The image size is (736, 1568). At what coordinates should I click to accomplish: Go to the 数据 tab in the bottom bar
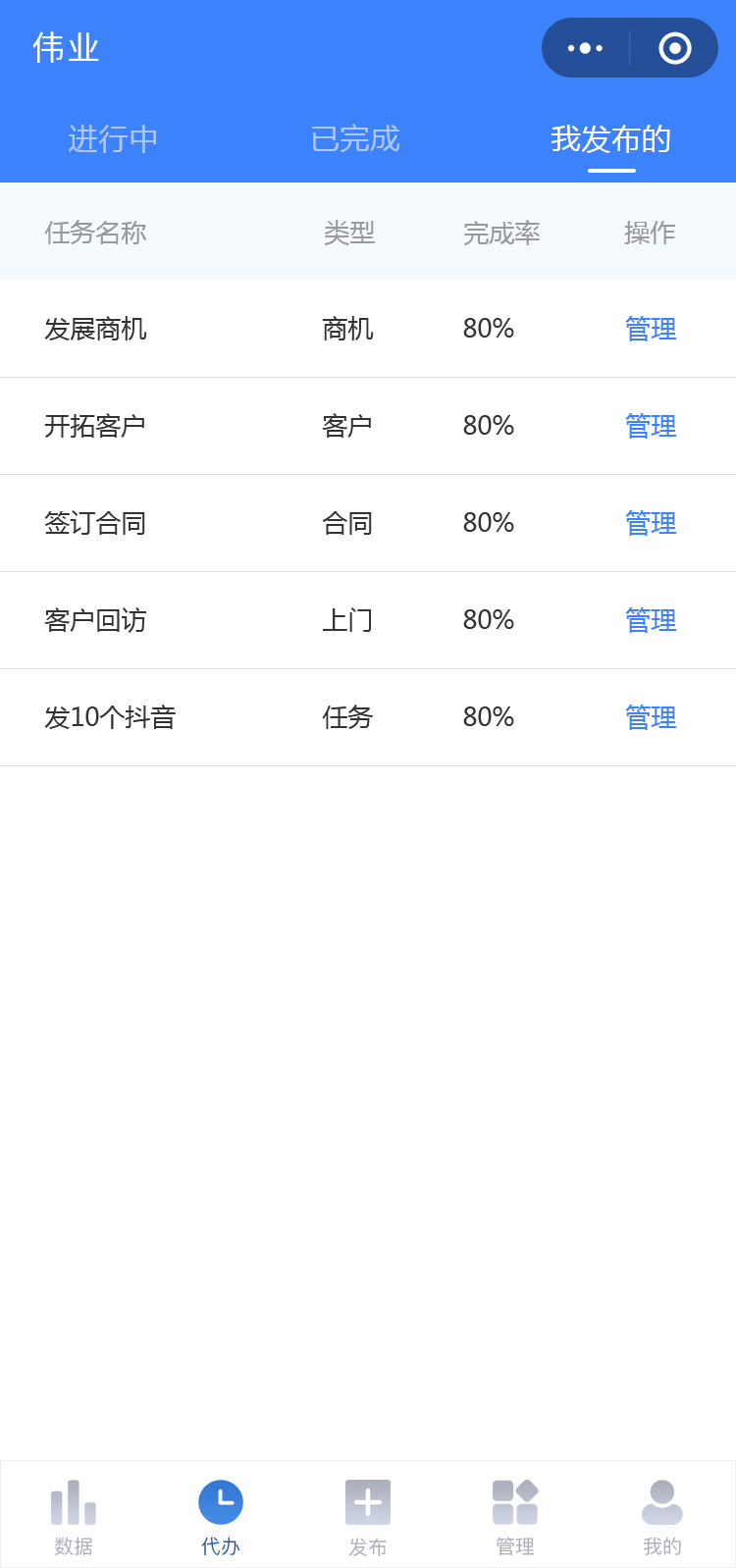click(x=74, y=1516)
